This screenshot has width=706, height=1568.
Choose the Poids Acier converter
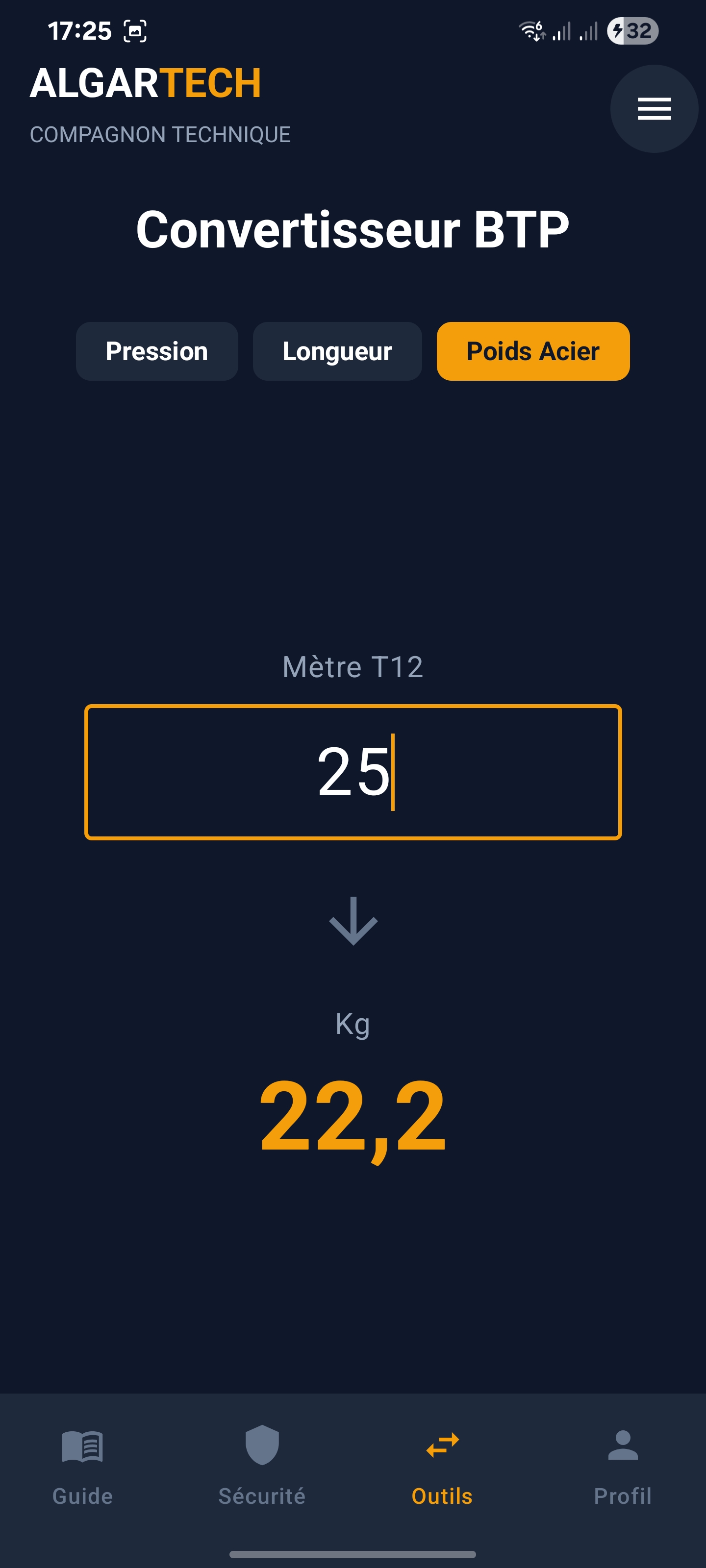coord(533,351)
